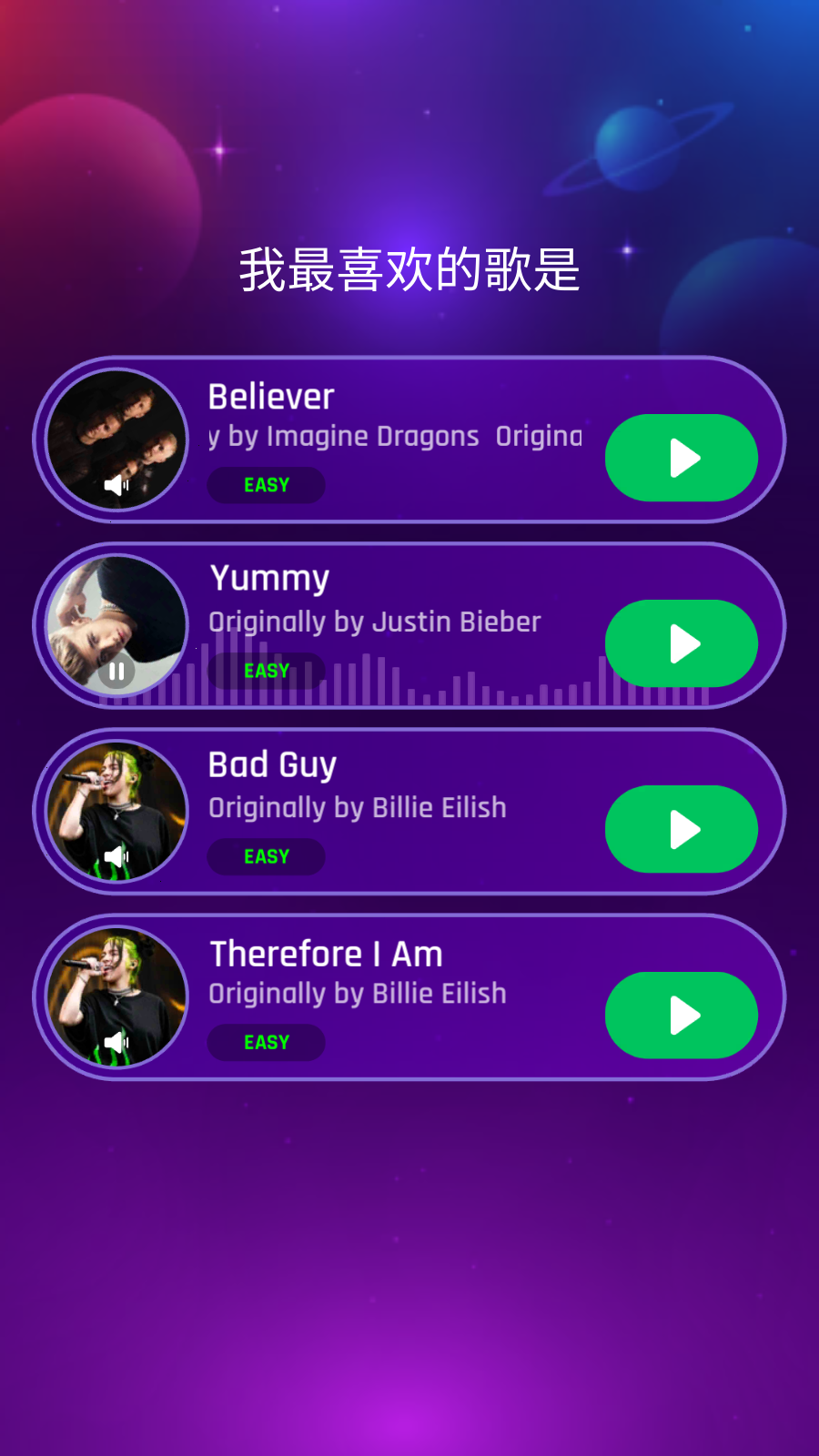Preview Bad Guy audio from its thumbnail
The image size is (819, 1456).
[116, 812]
